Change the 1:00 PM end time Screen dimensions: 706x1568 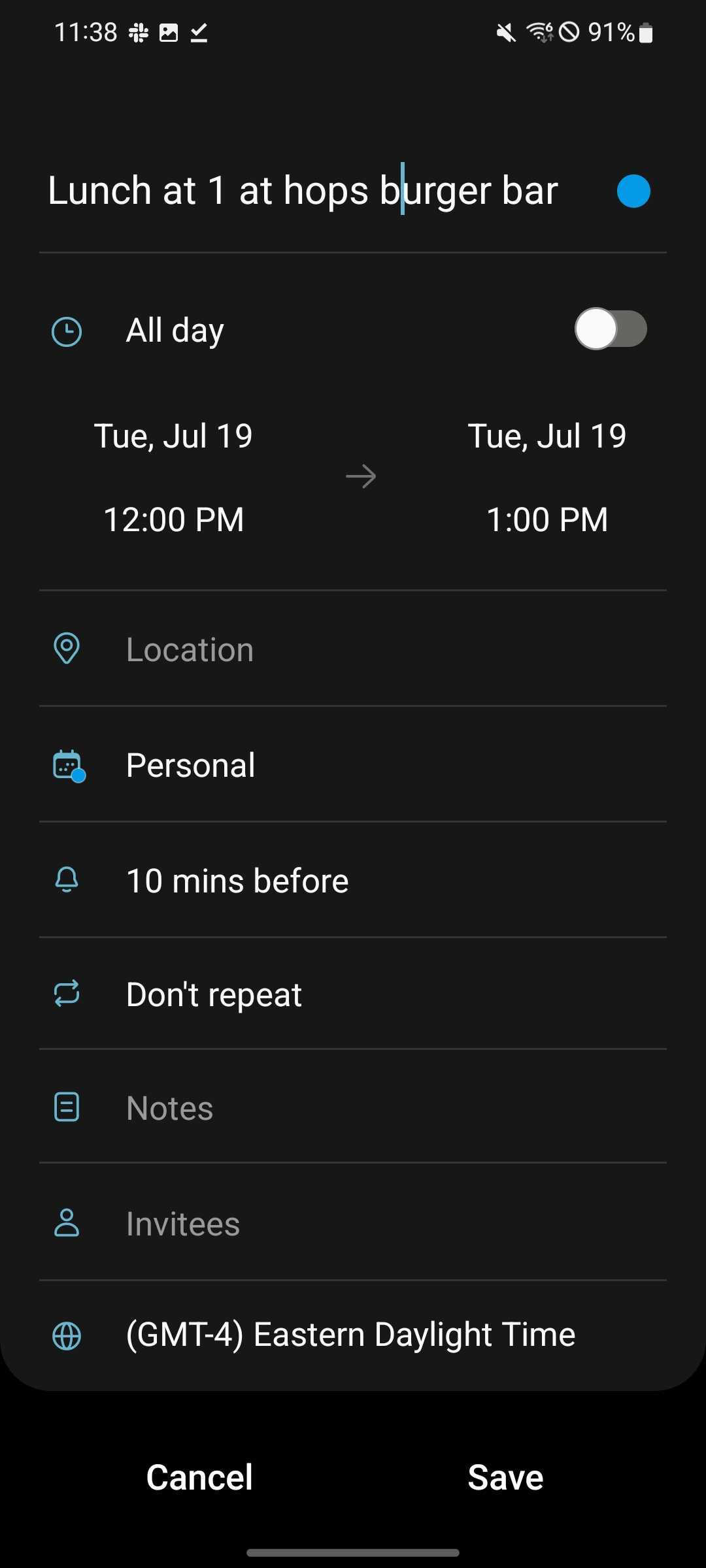(x=546, y=519)
